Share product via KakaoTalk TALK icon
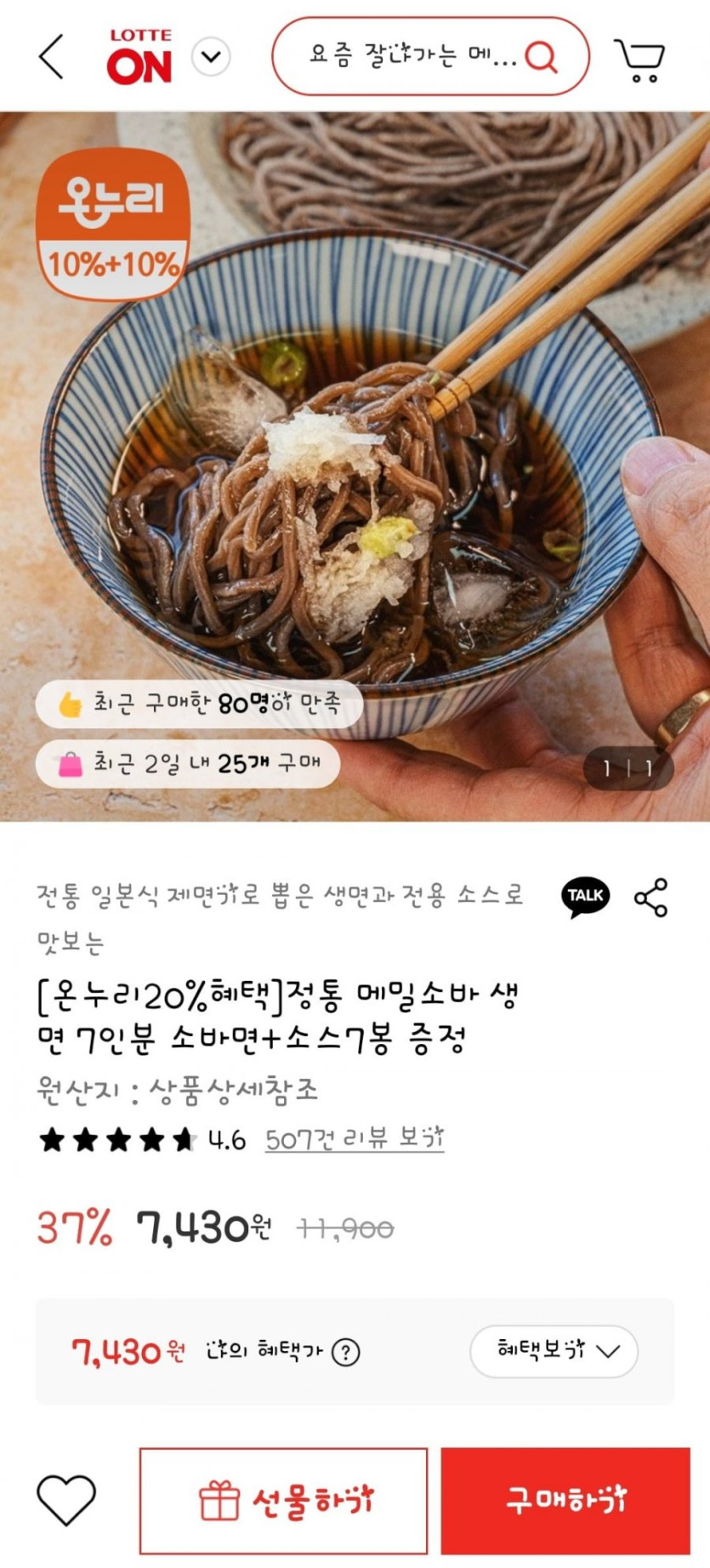The height and width of the screenshot is (1568, 710). (585, 897)
